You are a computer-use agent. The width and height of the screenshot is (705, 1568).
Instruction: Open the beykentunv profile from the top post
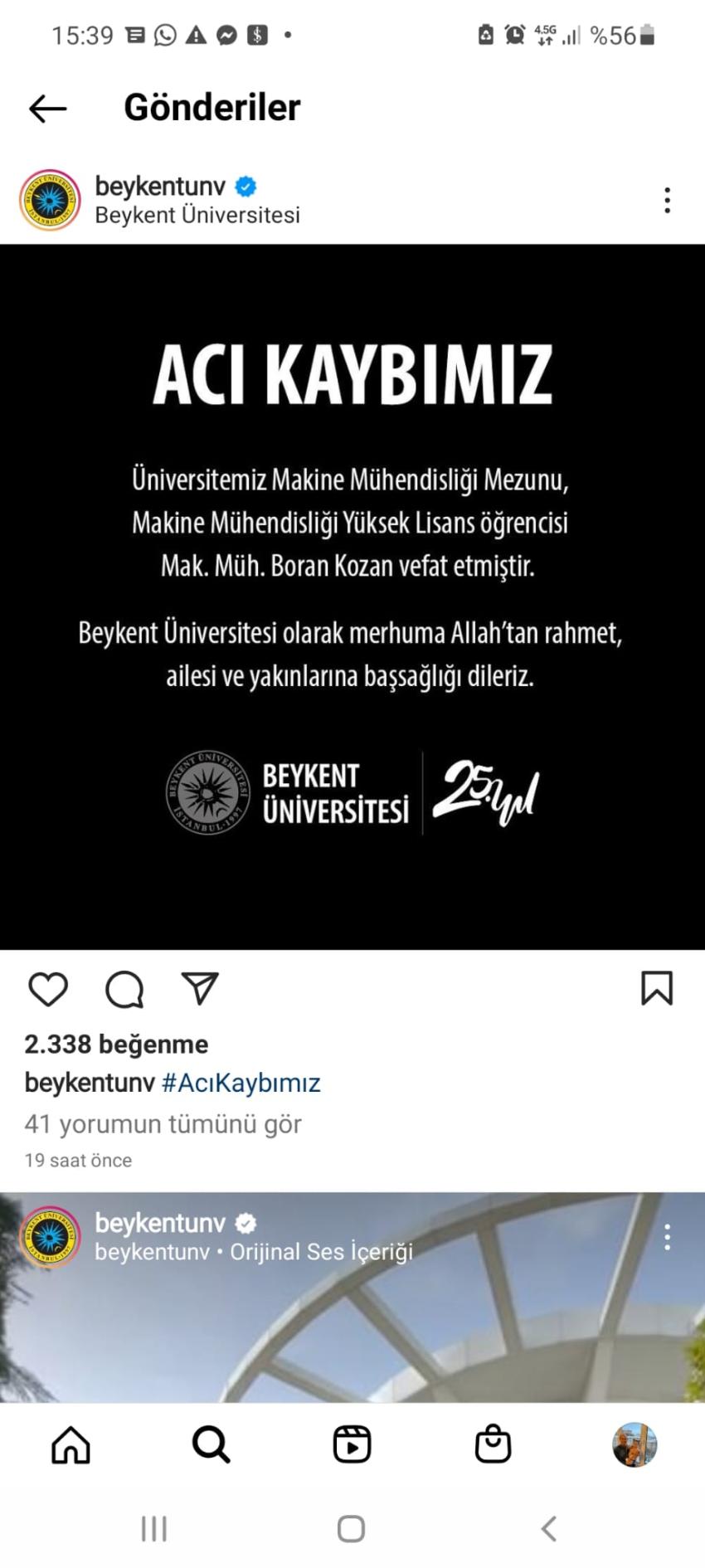(159, 186)
